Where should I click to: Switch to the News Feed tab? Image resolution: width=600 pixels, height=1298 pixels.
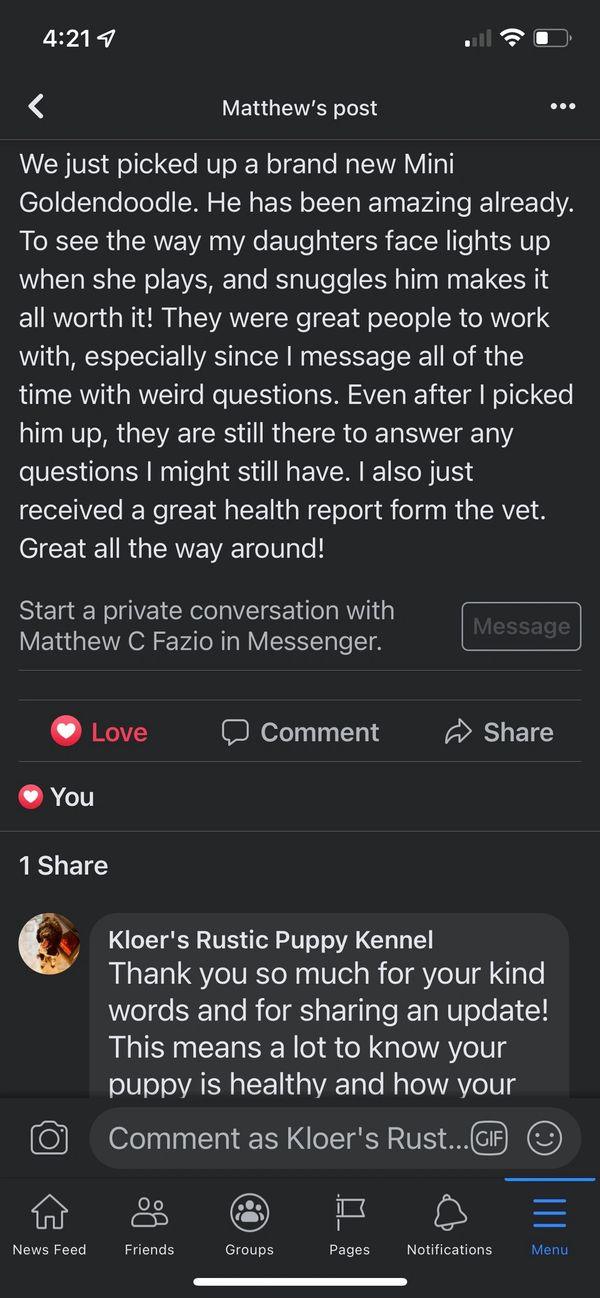coord(49,1225)
